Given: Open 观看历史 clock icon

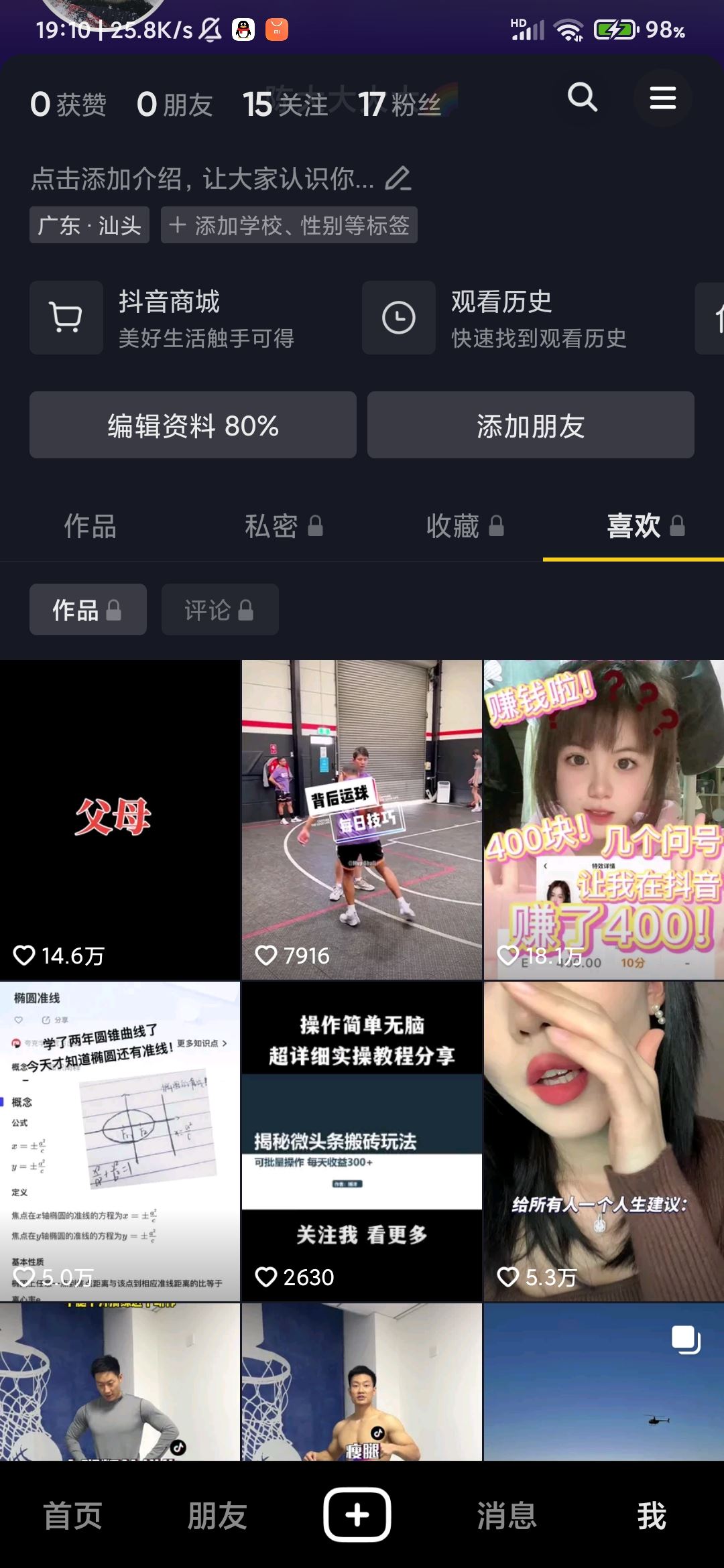Looking at the screenshot, I should [398, 318].
